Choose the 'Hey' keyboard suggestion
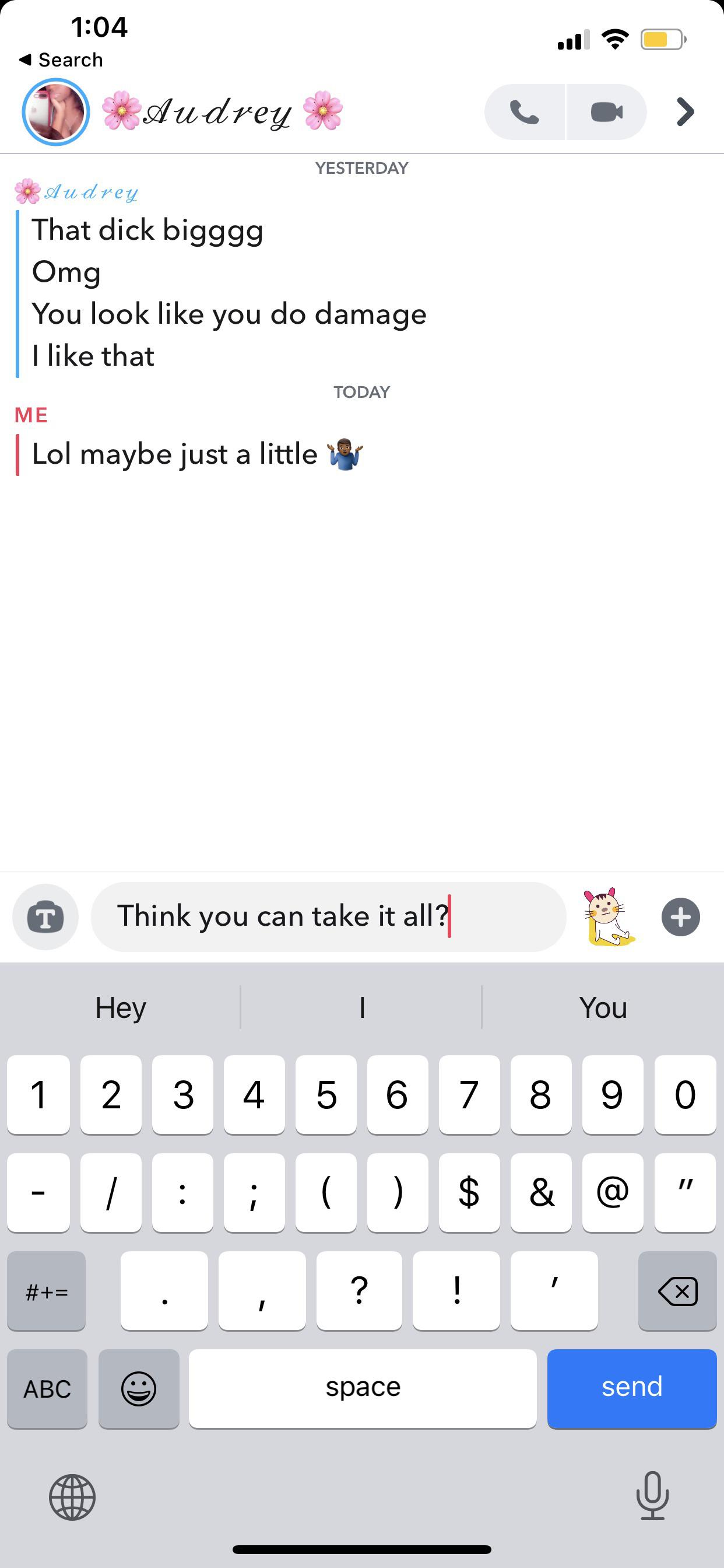The width and height of the screenshot is (724, 1568). click(121, 1007)
